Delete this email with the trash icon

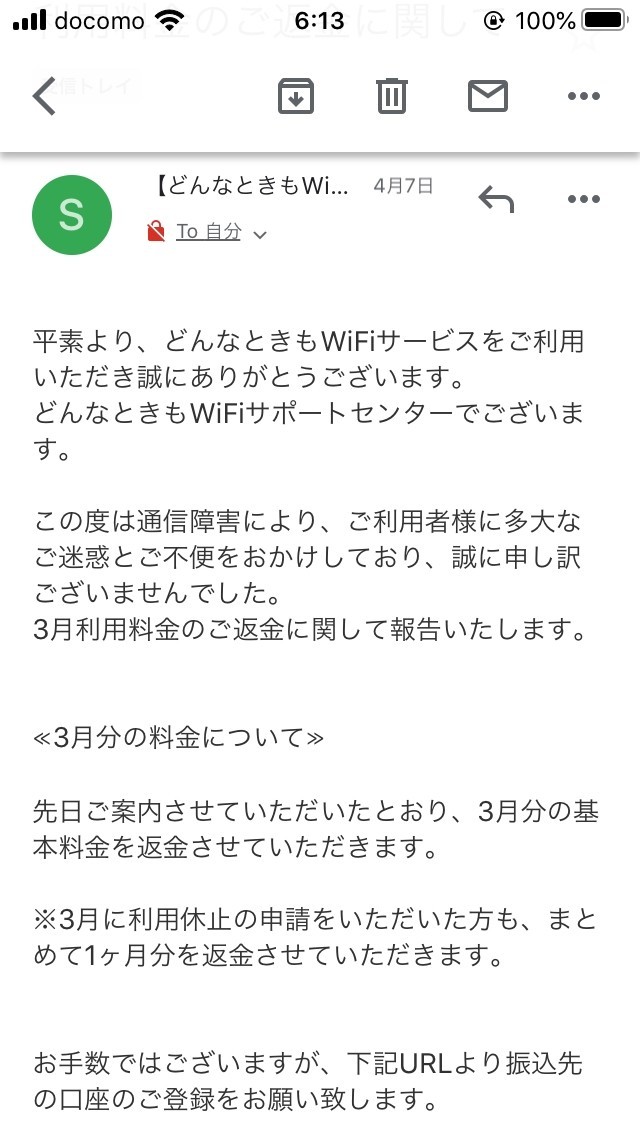click(392, 96)
